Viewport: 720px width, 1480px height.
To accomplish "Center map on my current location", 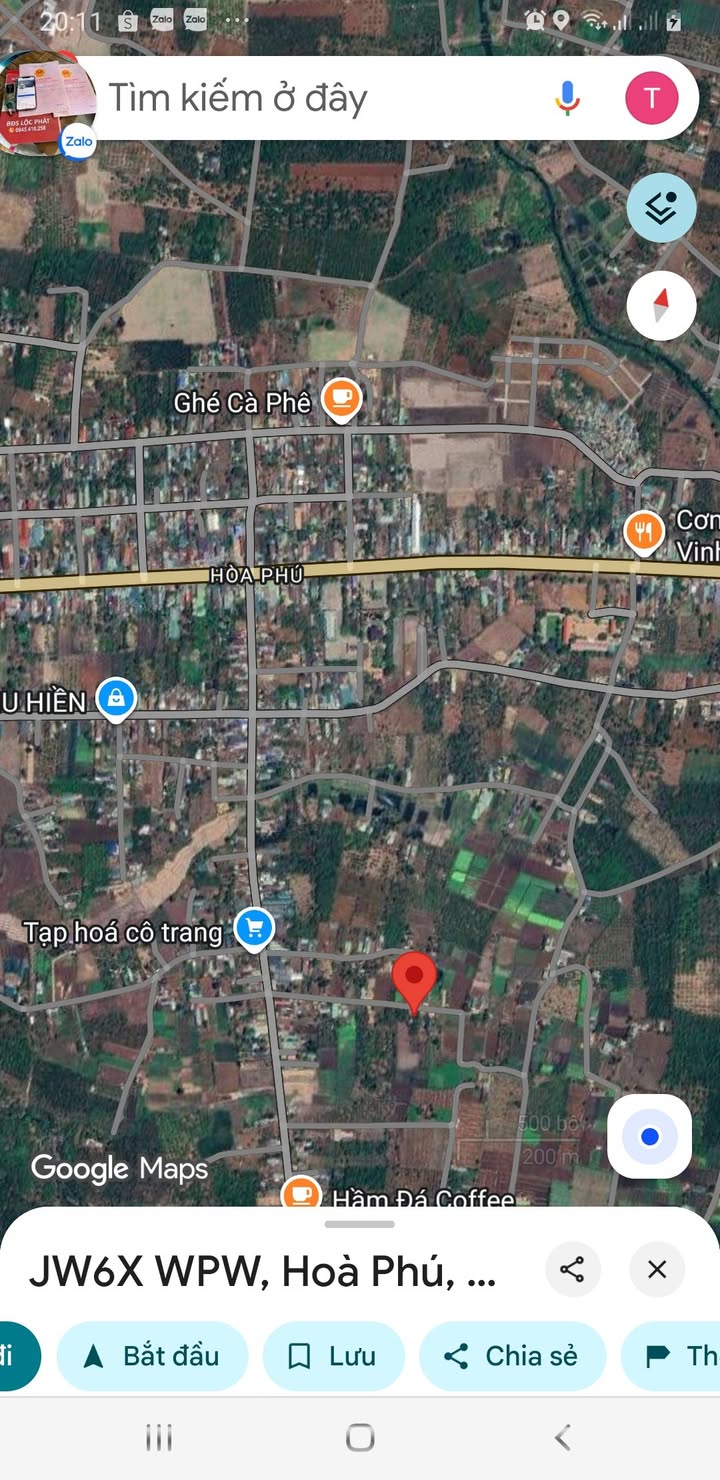I will [x=650, y=1136].
